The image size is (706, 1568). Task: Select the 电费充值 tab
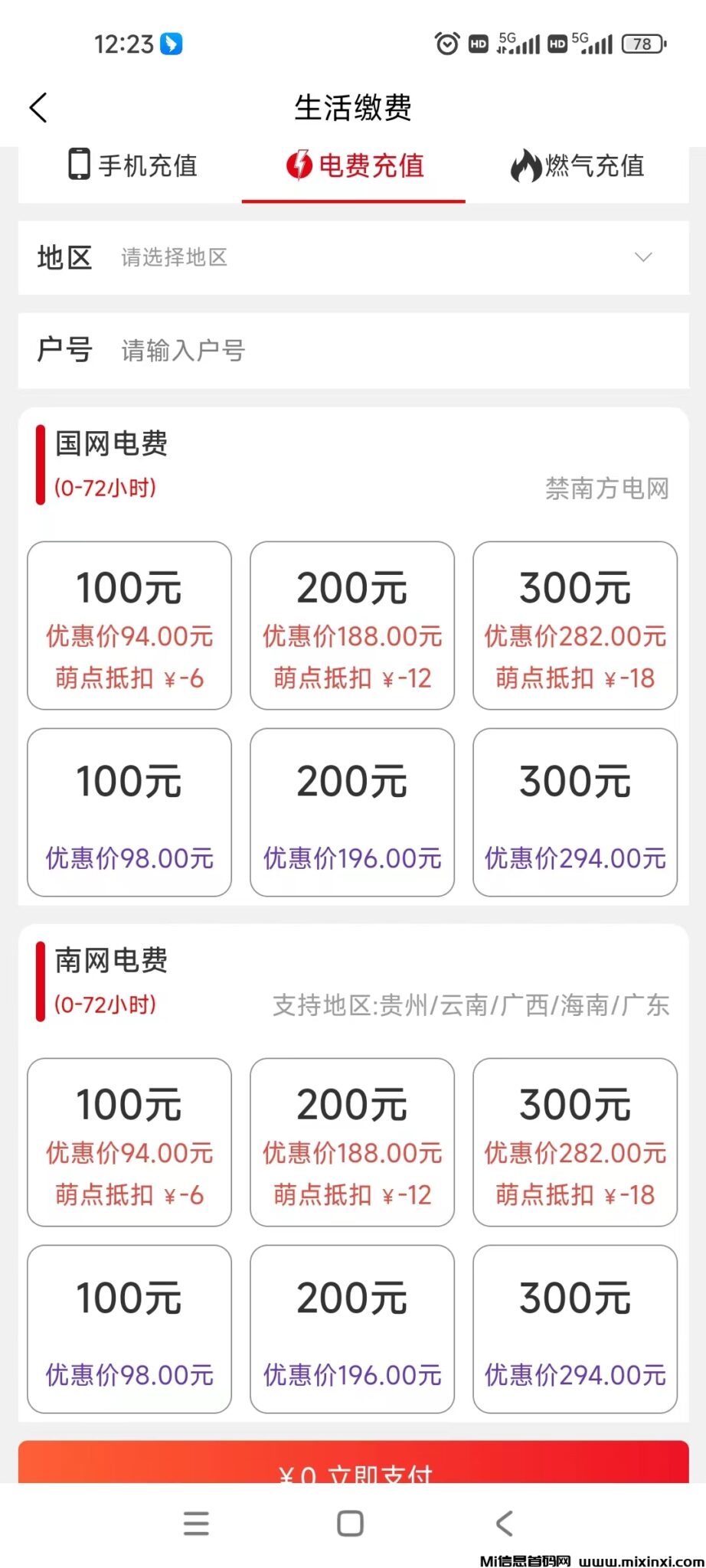[354, 165]
